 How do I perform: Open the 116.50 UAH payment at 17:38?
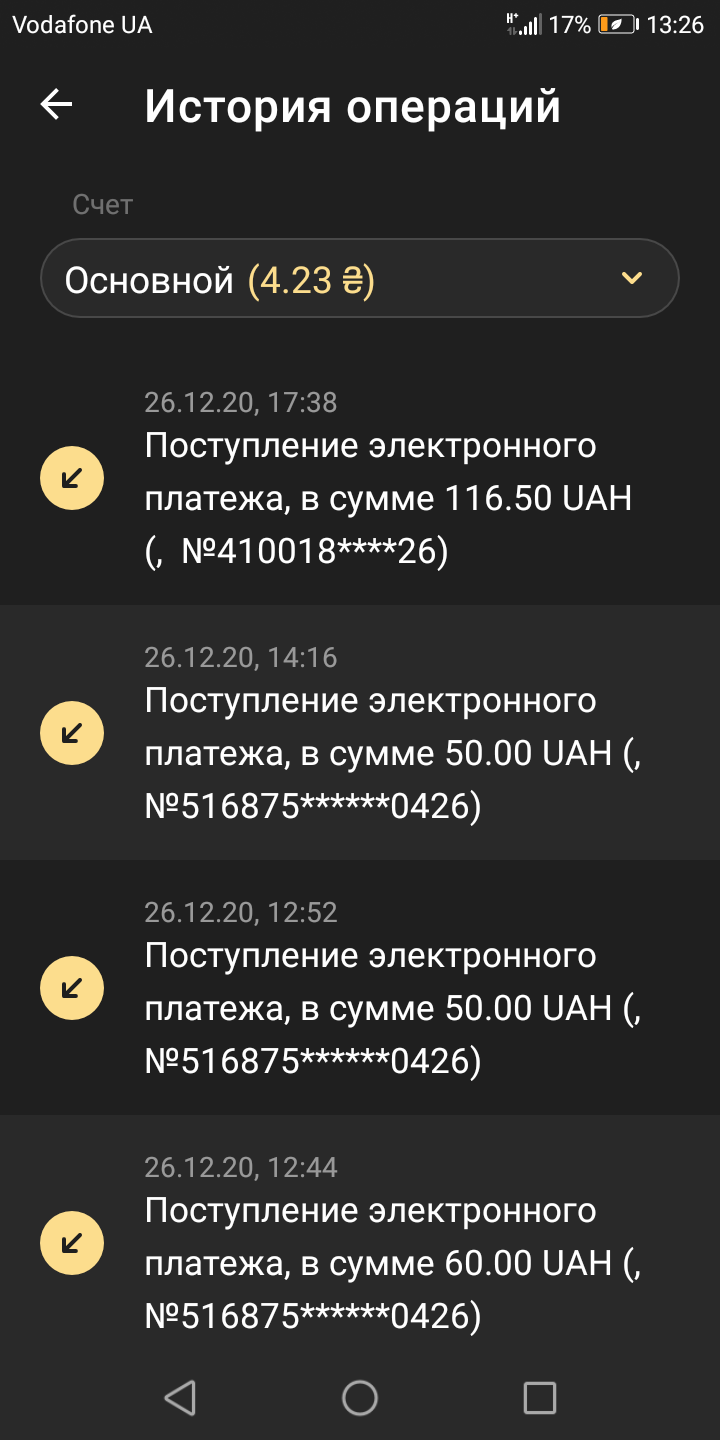388,497
